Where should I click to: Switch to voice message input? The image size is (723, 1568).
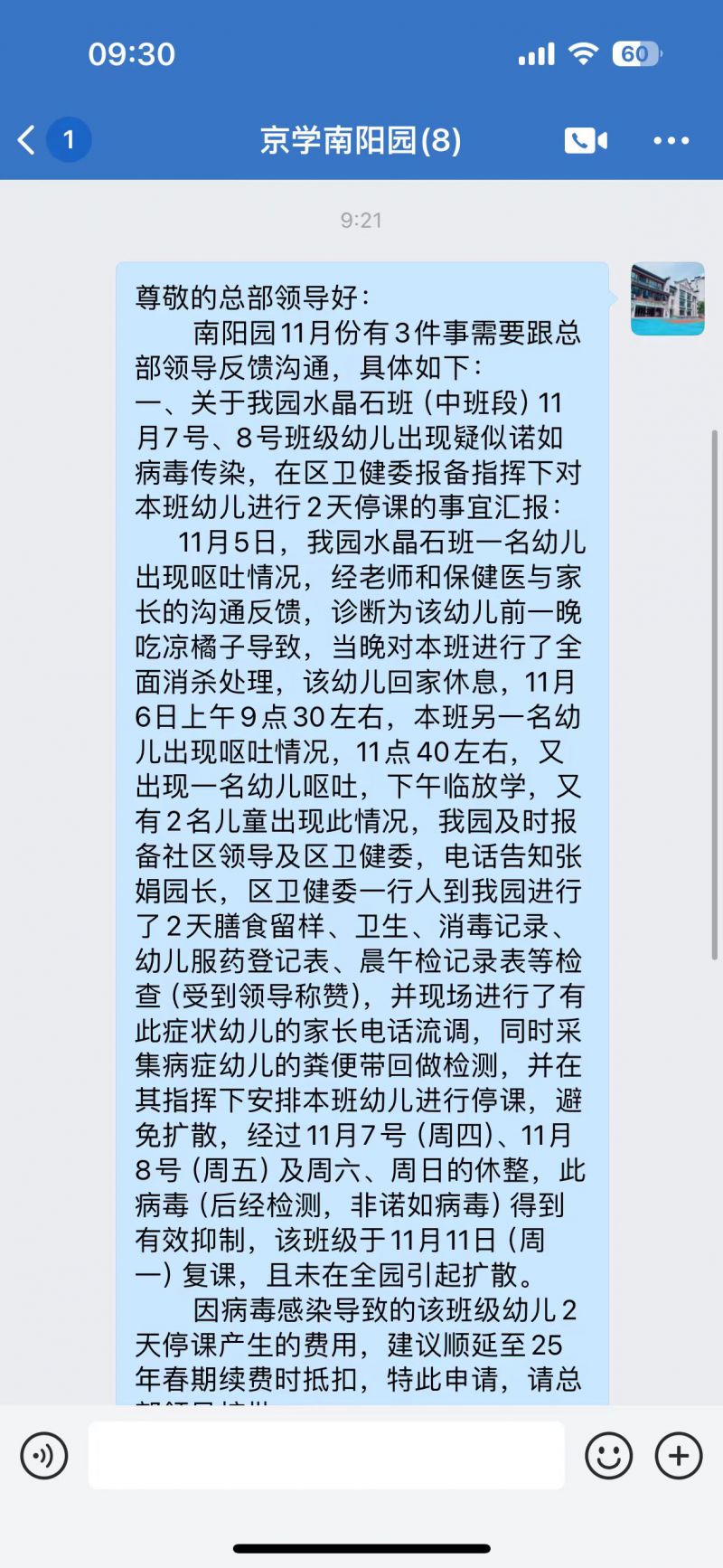(x=43, y=1456)
